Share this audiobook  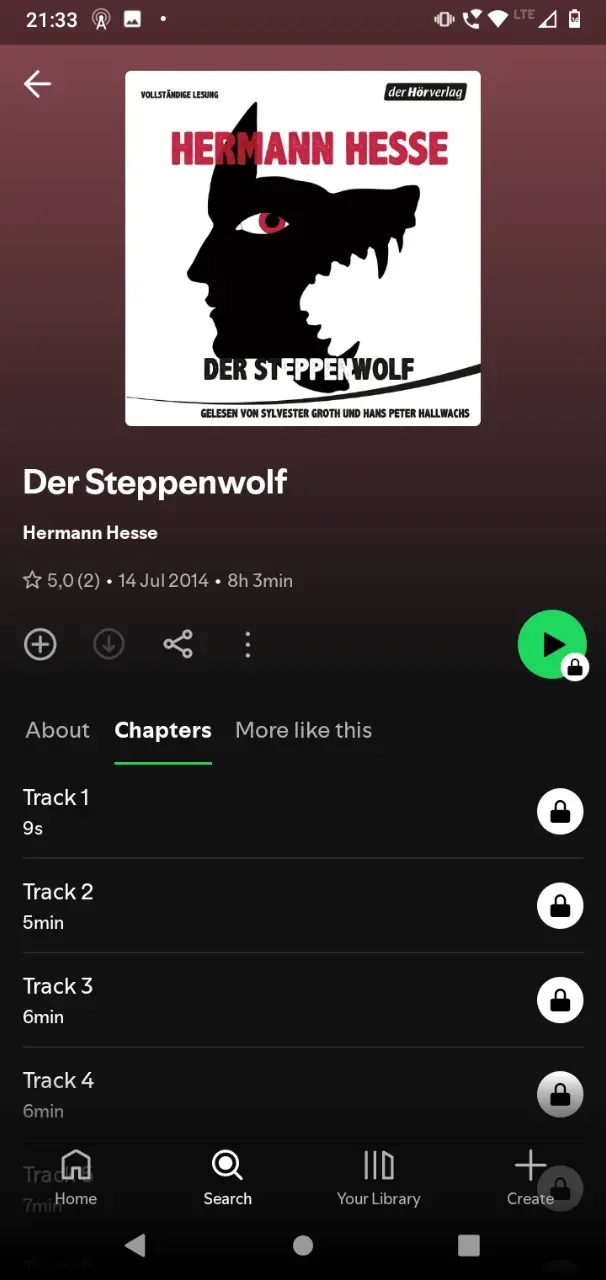[x=178, y=645]
